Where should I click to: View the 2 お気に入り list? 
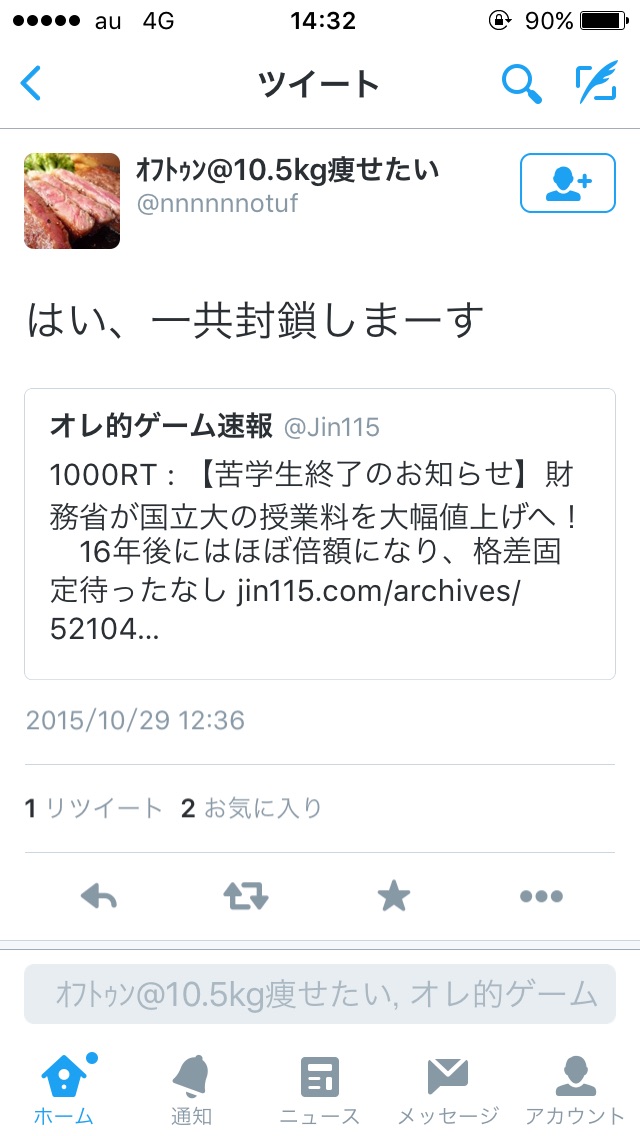(251, 808)
